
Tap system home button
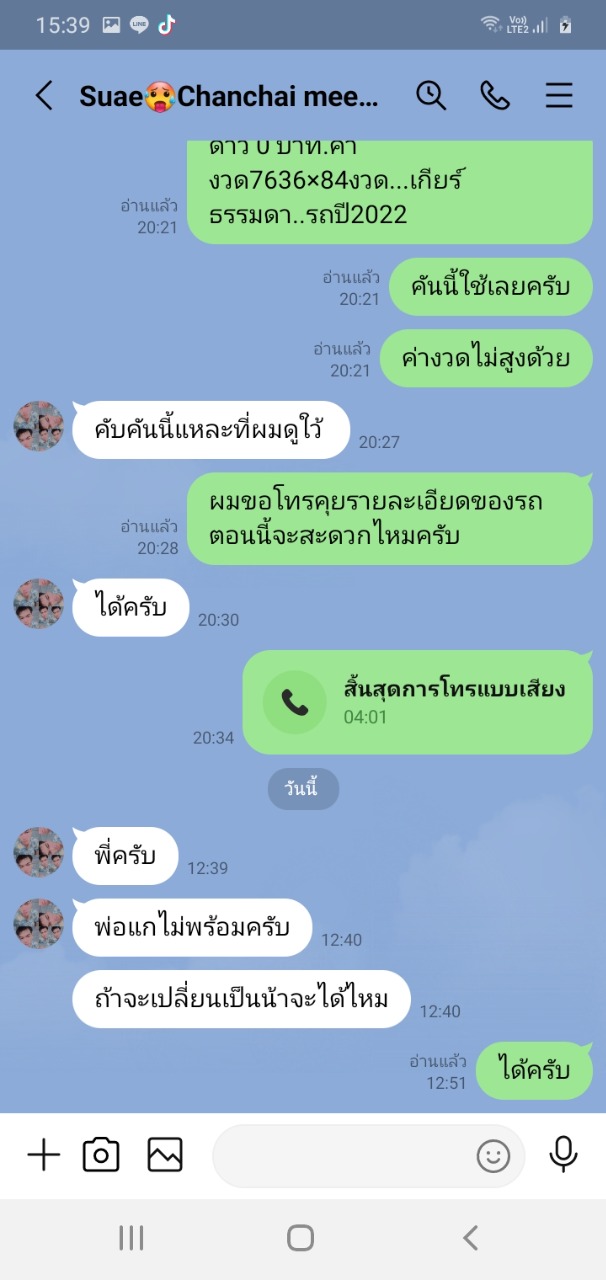301,1238
